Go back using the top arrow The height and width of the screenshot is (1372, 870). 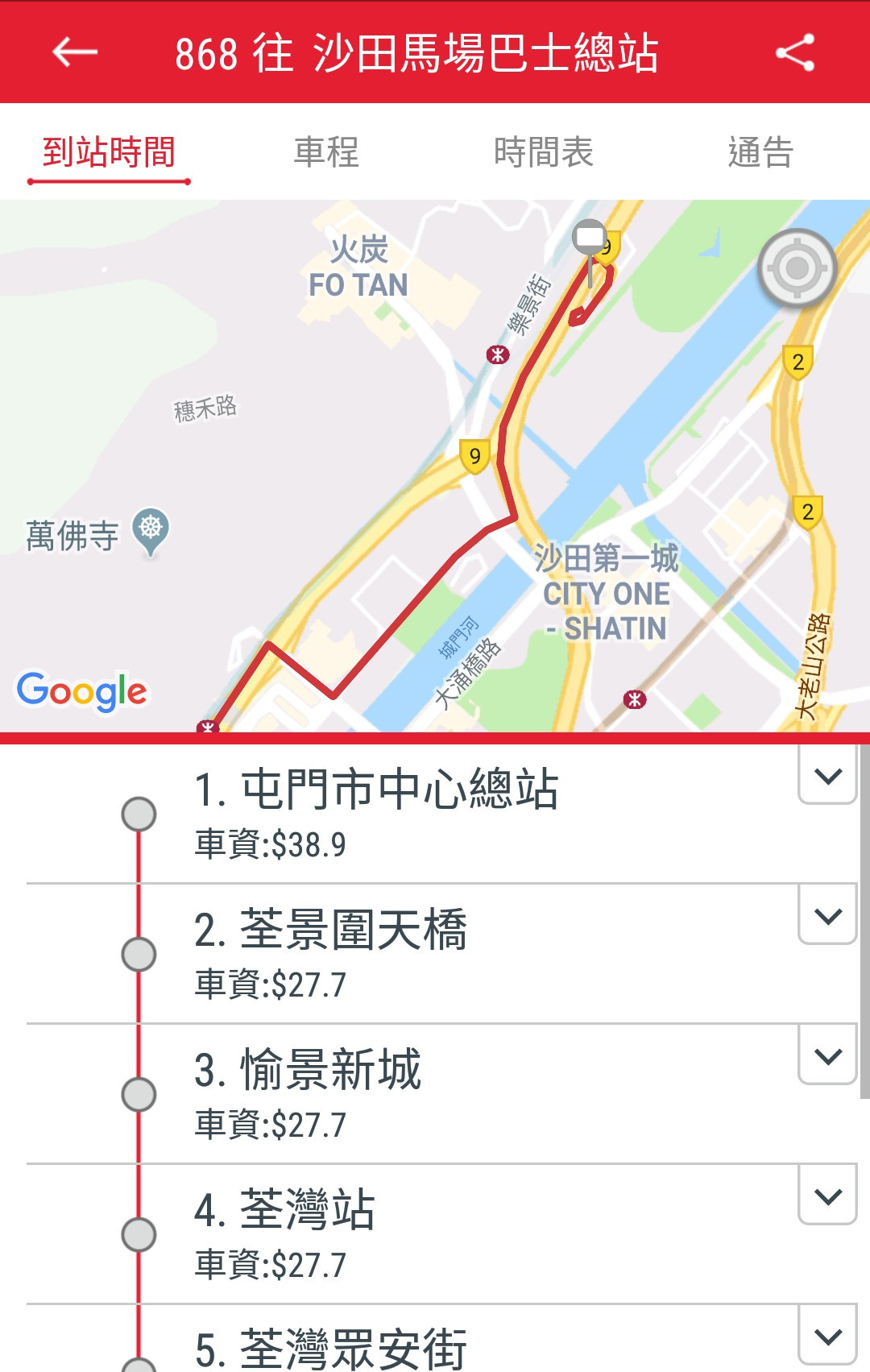[75, 52]
